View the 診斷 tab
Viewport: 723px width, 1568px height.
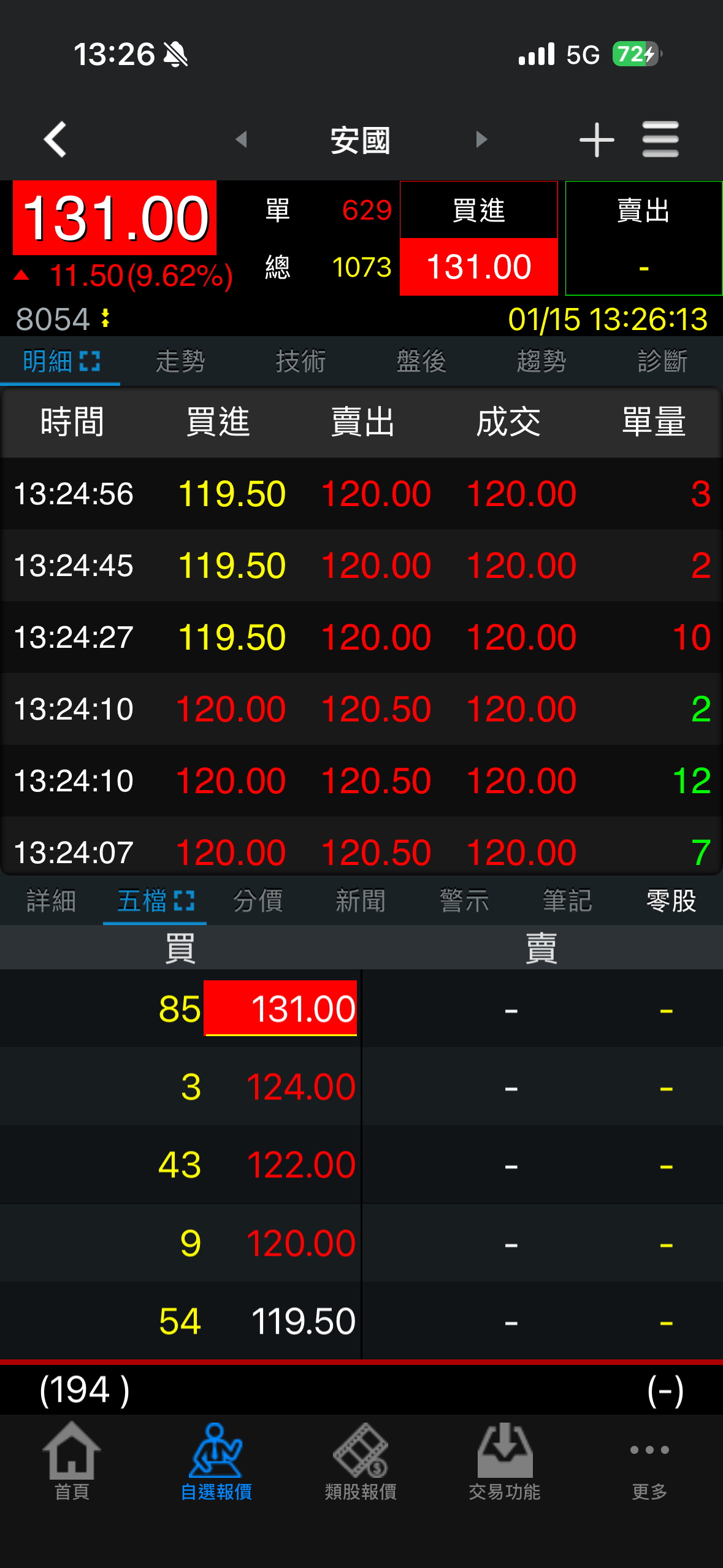coord(662,361)
